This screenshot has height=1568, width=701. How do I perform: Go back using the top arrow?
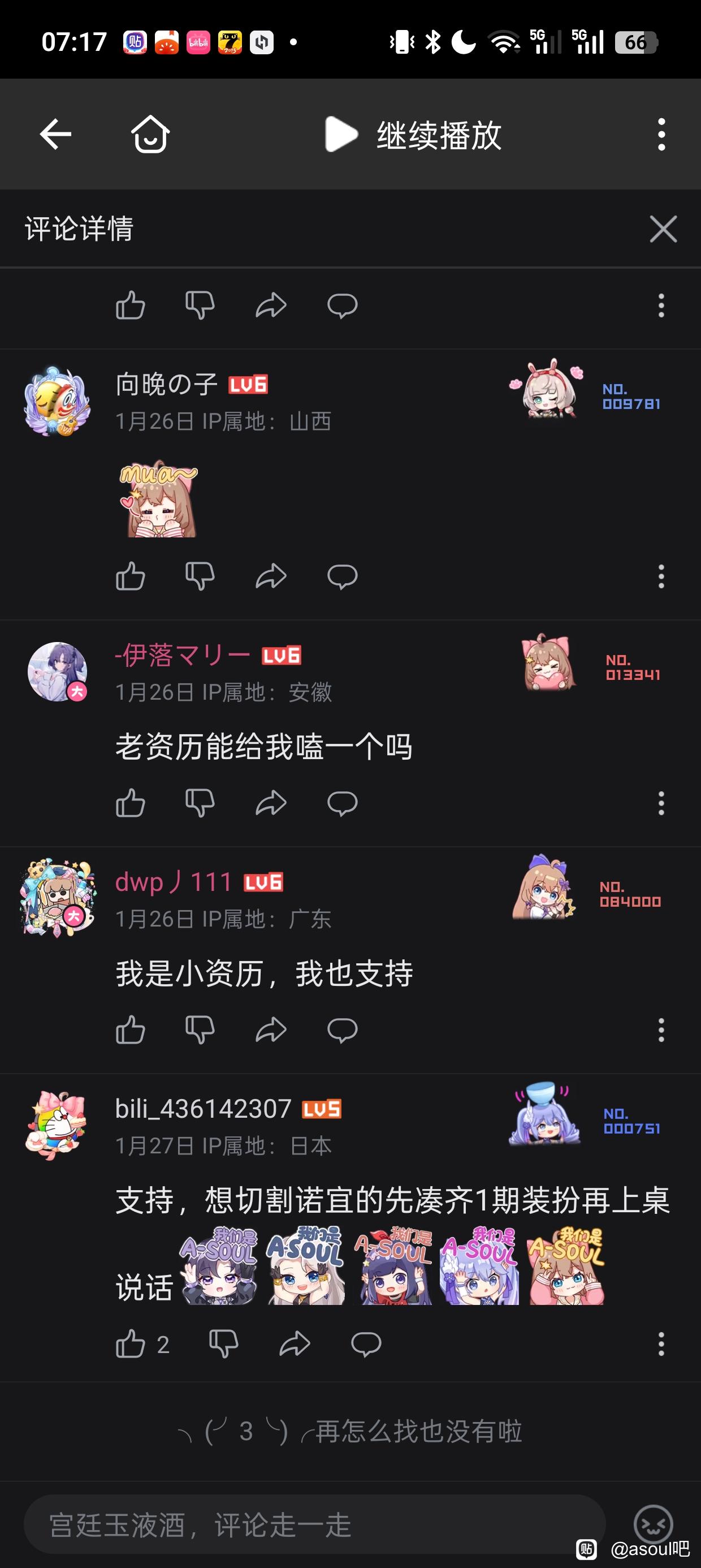(x=55, y=134)
